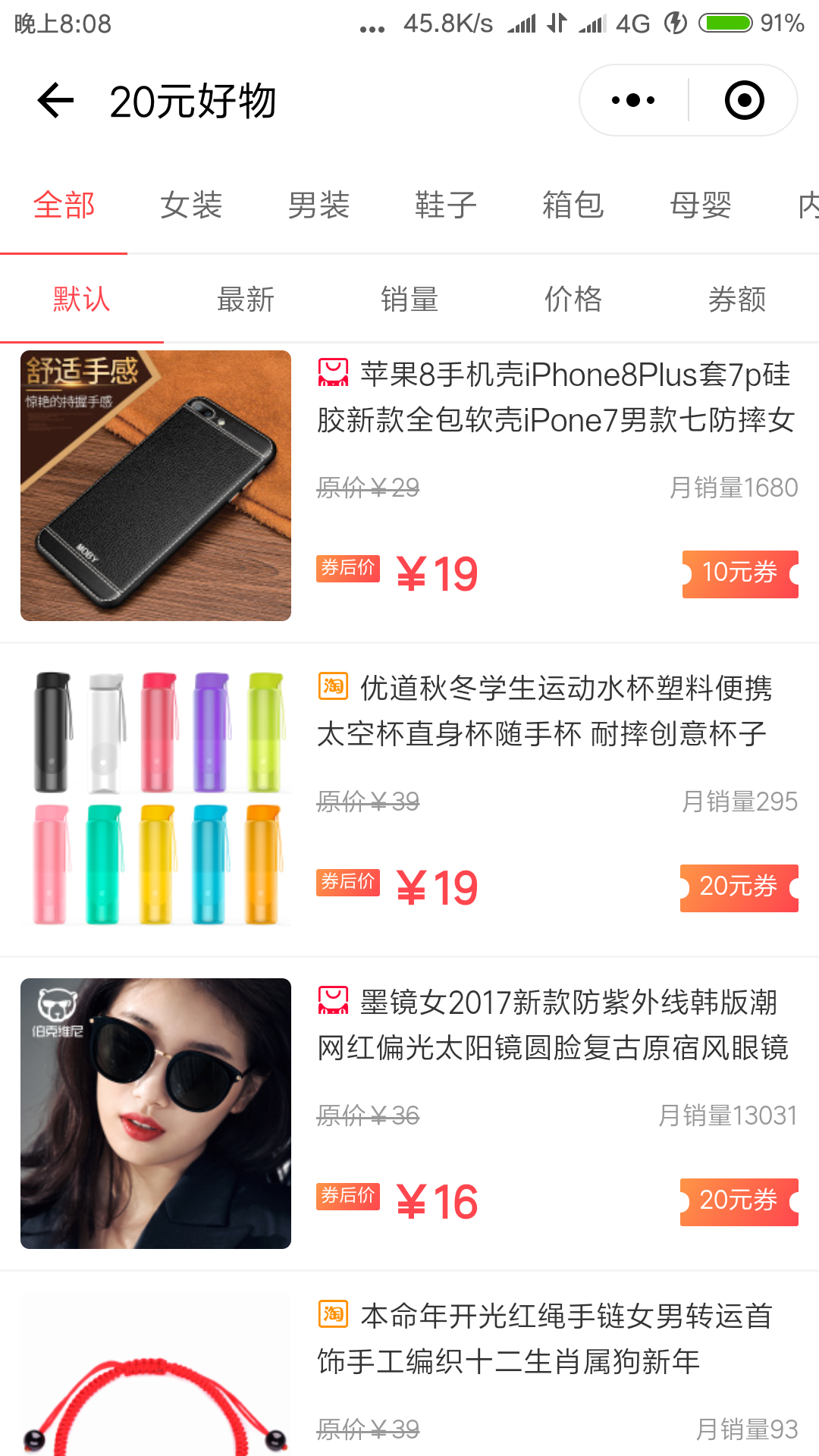Sort products by 价格

tap(573, 300)
